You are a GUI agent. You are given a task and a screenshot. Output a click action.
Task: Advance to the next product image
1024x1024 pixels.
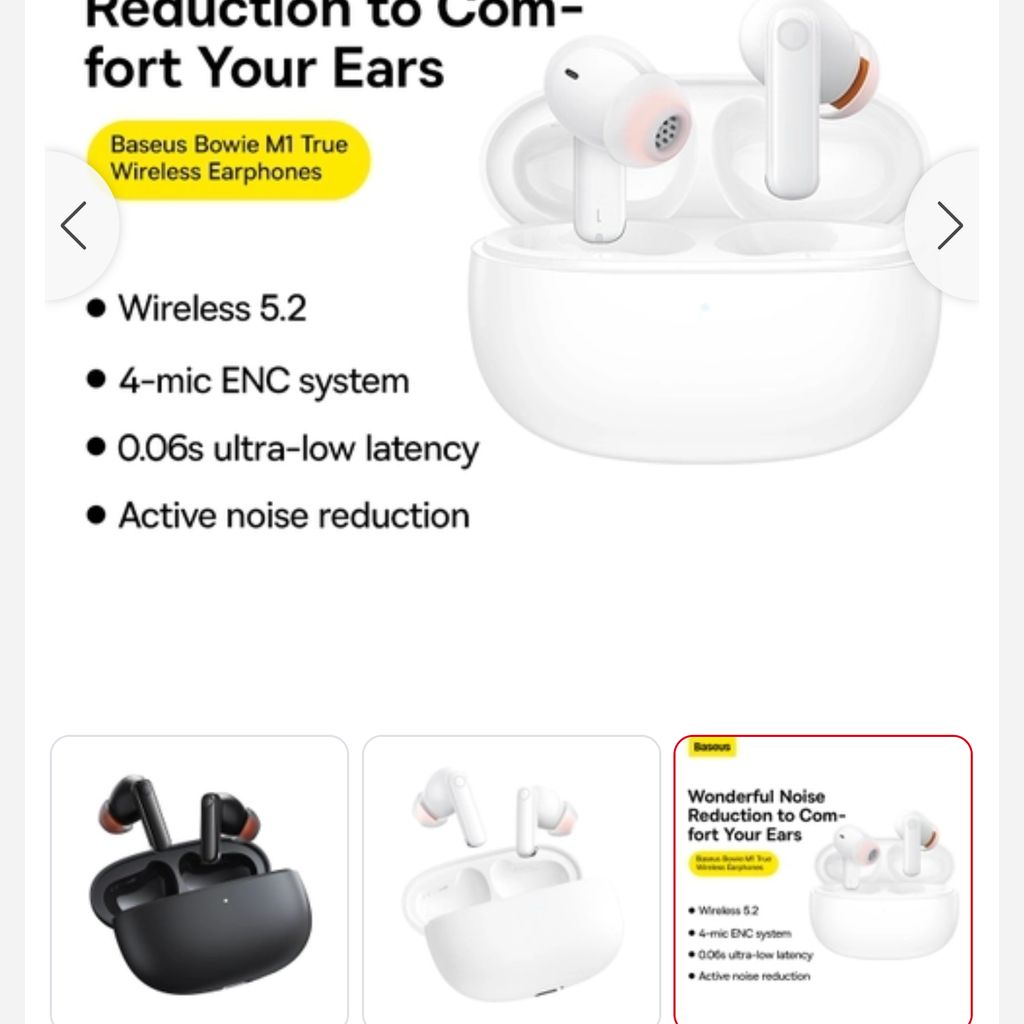[x=949, y=226]
